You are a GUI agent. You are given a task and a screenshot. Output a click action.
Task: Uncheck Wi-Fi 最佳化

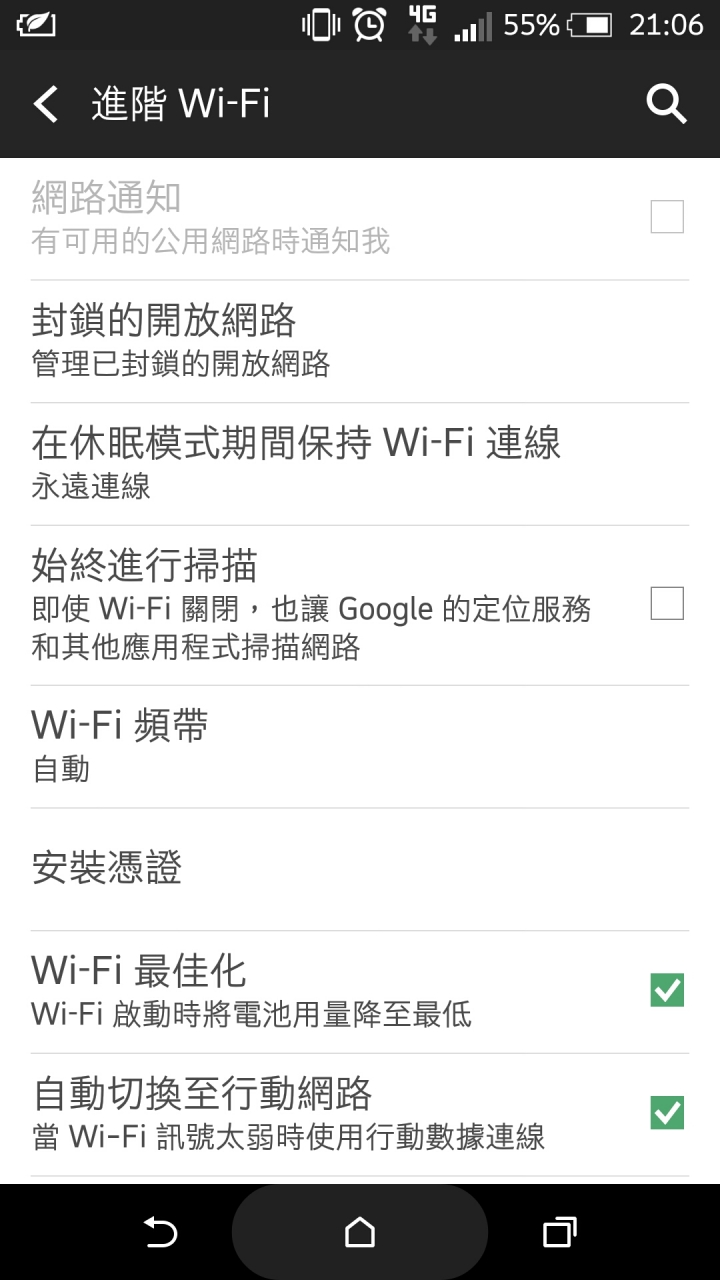tap(667, 990)
